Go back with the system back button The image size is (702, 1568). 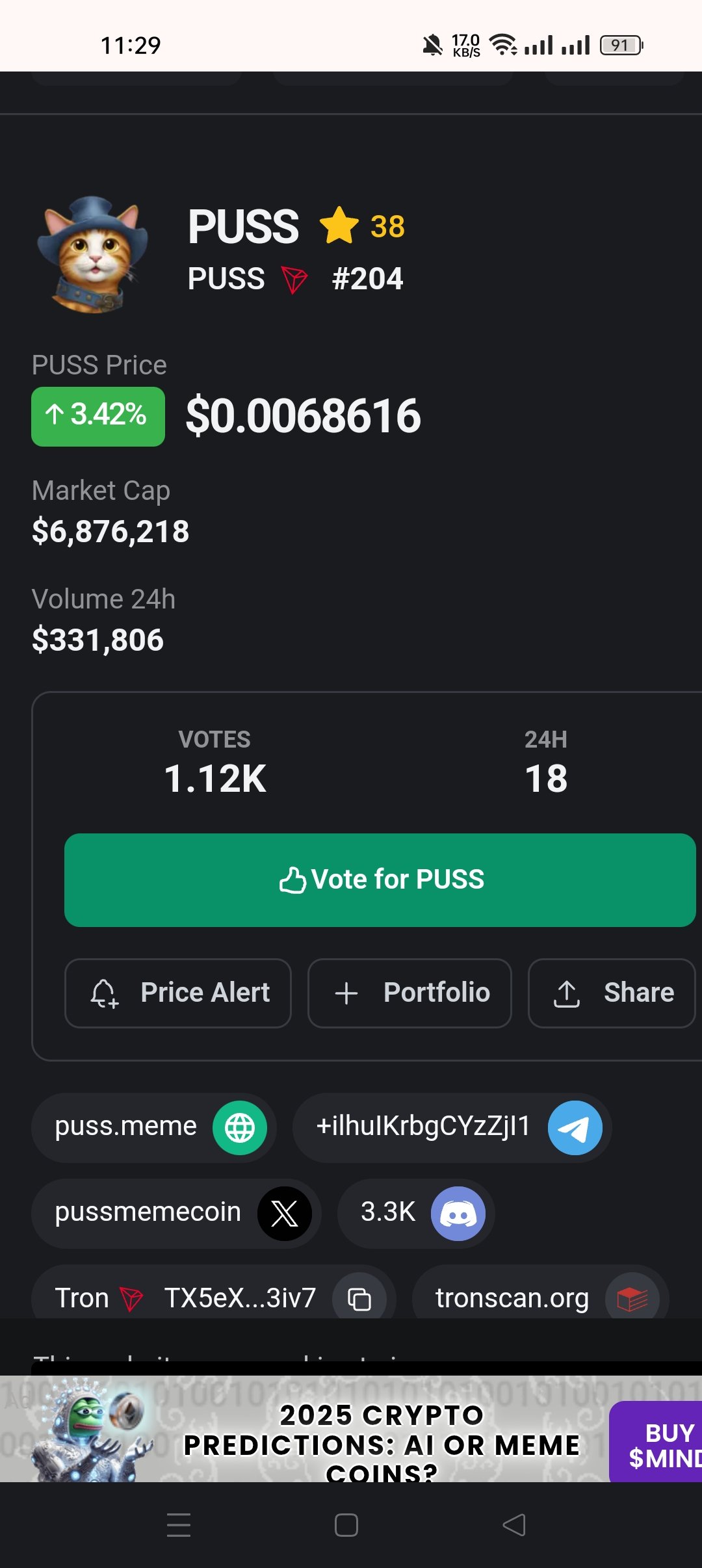[514, 1524]
